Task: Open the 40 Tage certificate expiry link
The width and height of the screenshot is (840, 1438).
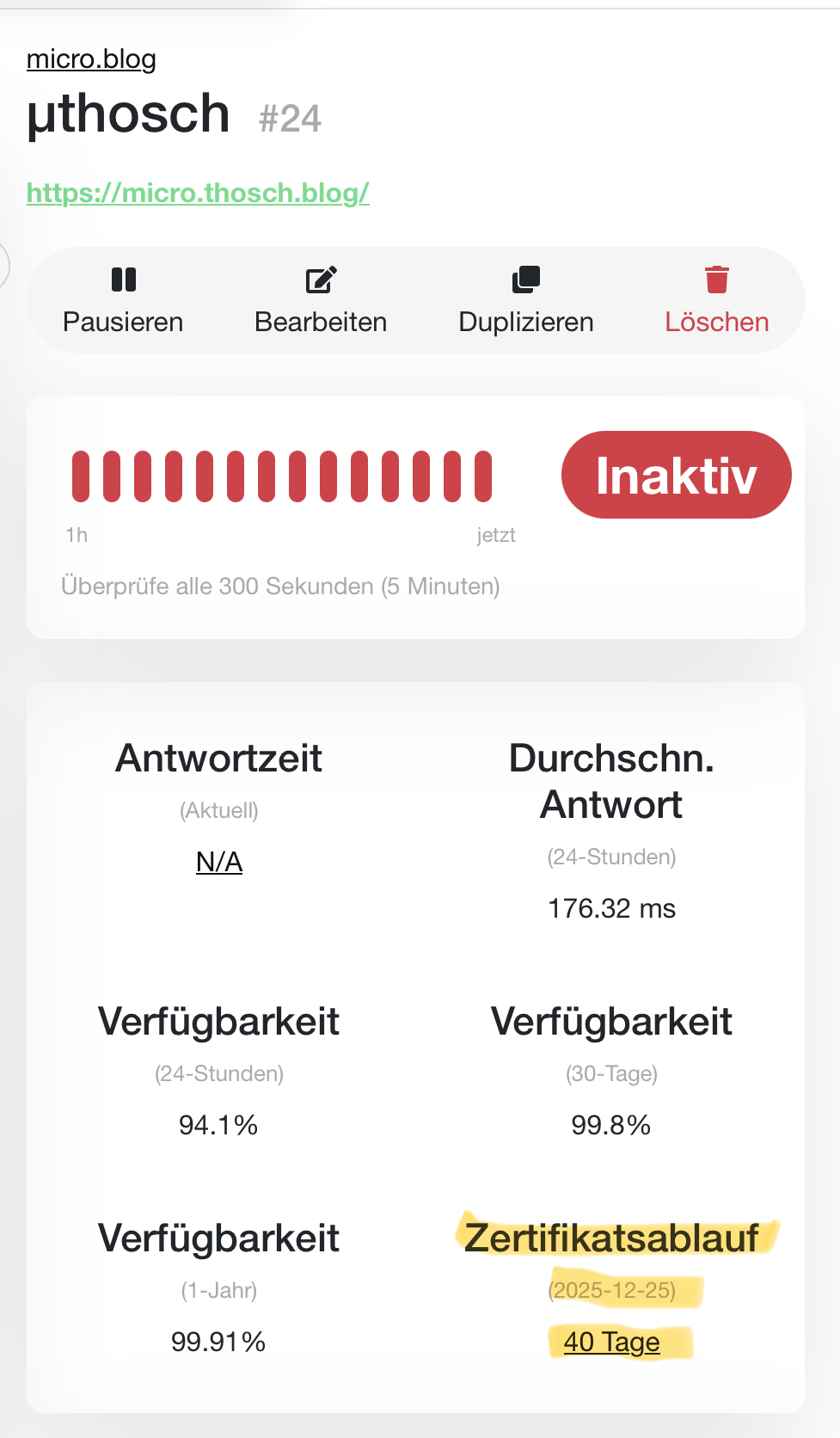Action: pyautogui.click(x=611, y=1342)
